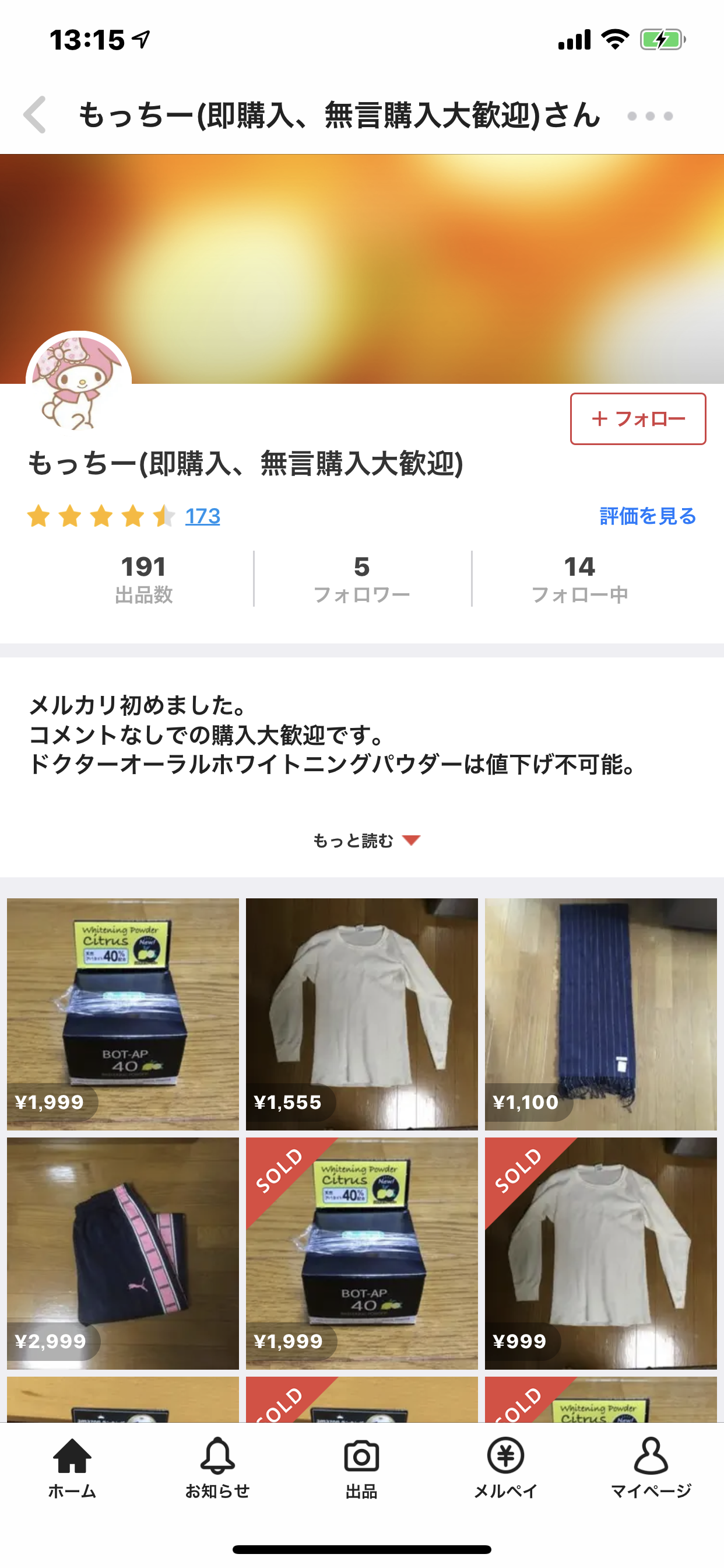Open the ¥1,100 navy striped scarf listing
Screen dimensions: 724x1568
[600, 1014]
